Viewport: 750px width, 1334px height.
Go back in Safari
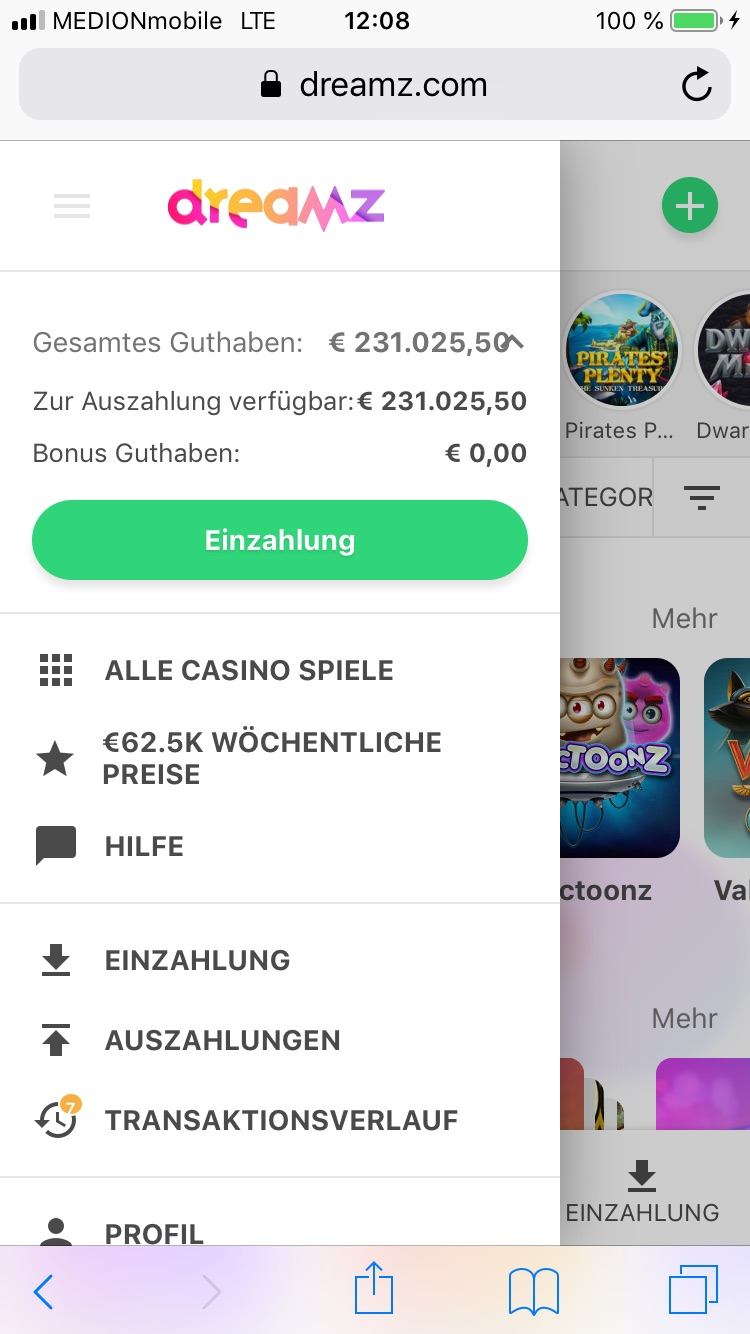tap(44, 1292)
